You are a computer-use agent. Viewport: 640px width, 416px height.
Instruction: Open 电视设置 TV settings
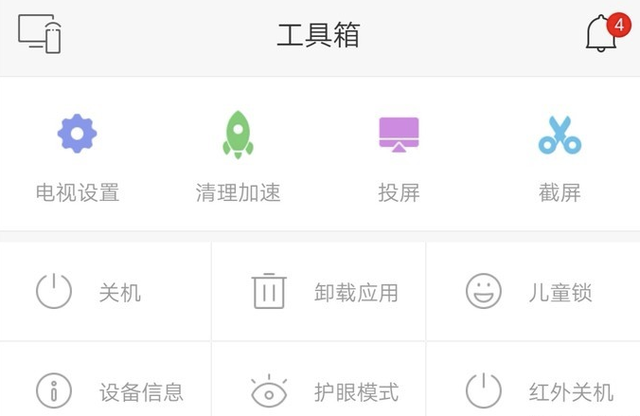point(77,157)
